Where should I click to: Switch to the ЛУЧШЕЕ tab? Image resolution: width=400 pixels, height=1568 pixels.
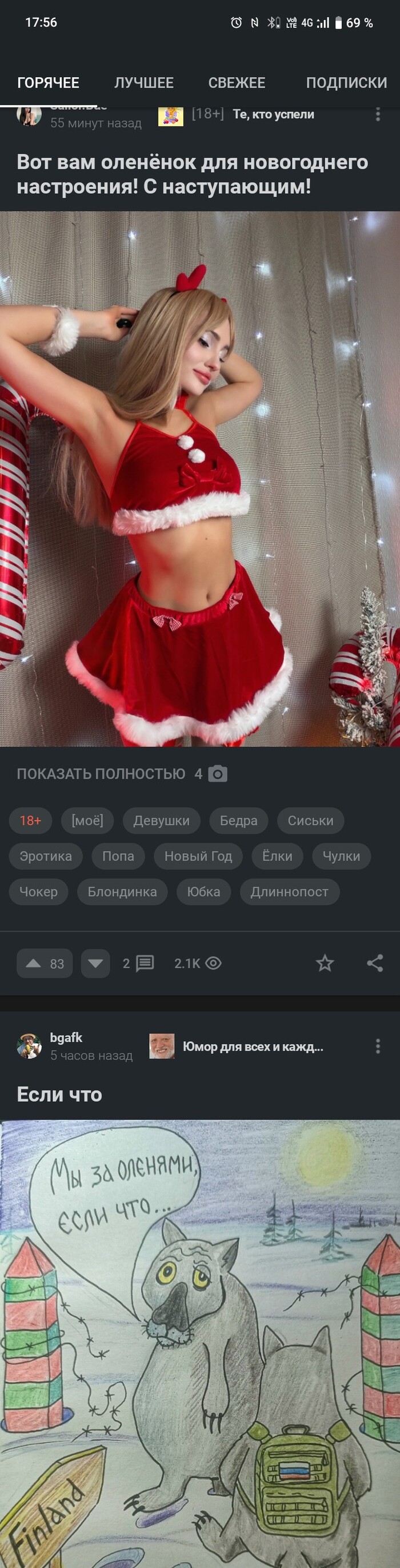(143, 83)
